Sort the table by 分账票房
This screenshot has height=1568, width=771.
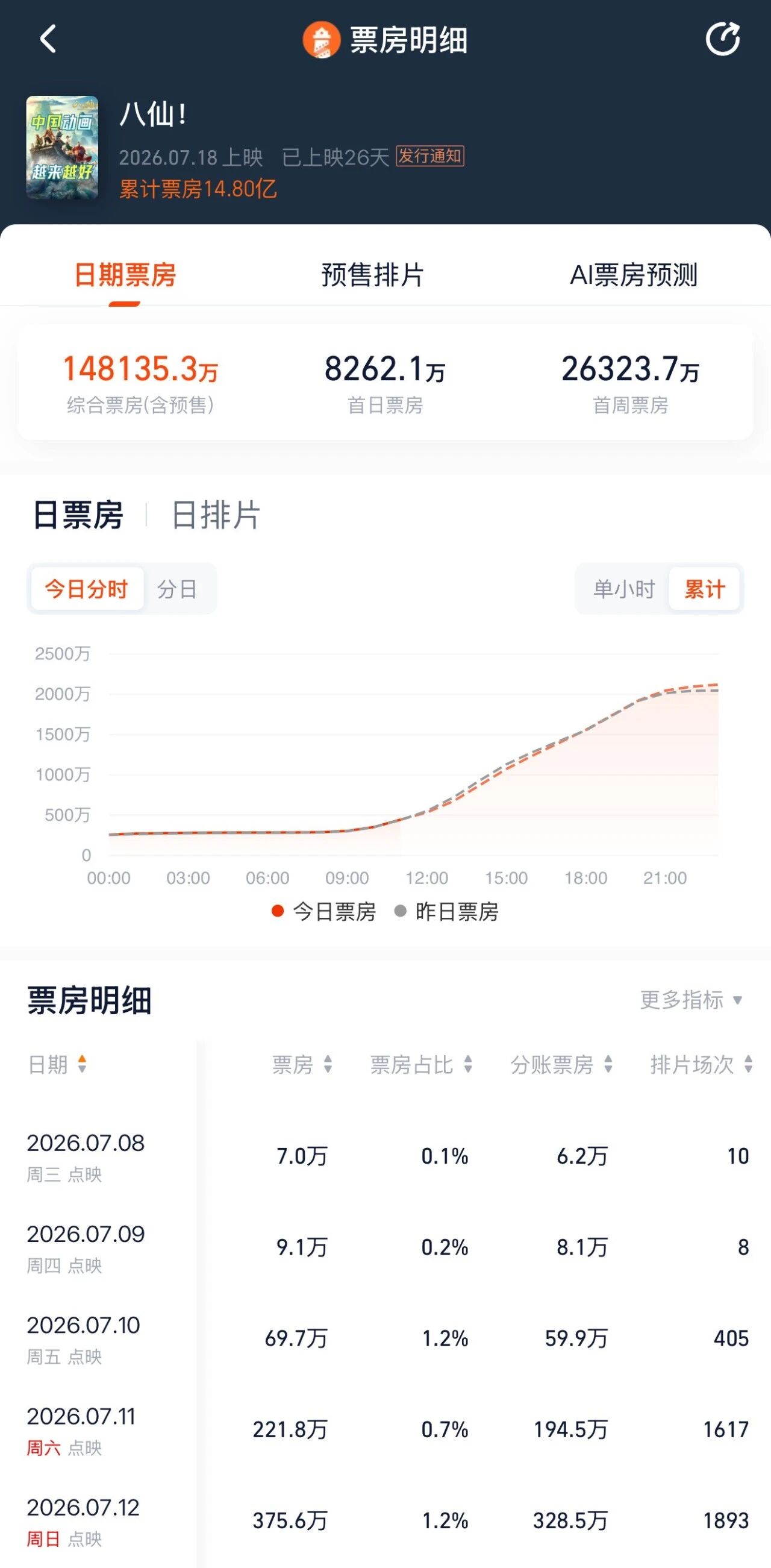(x=561, y=1065)
